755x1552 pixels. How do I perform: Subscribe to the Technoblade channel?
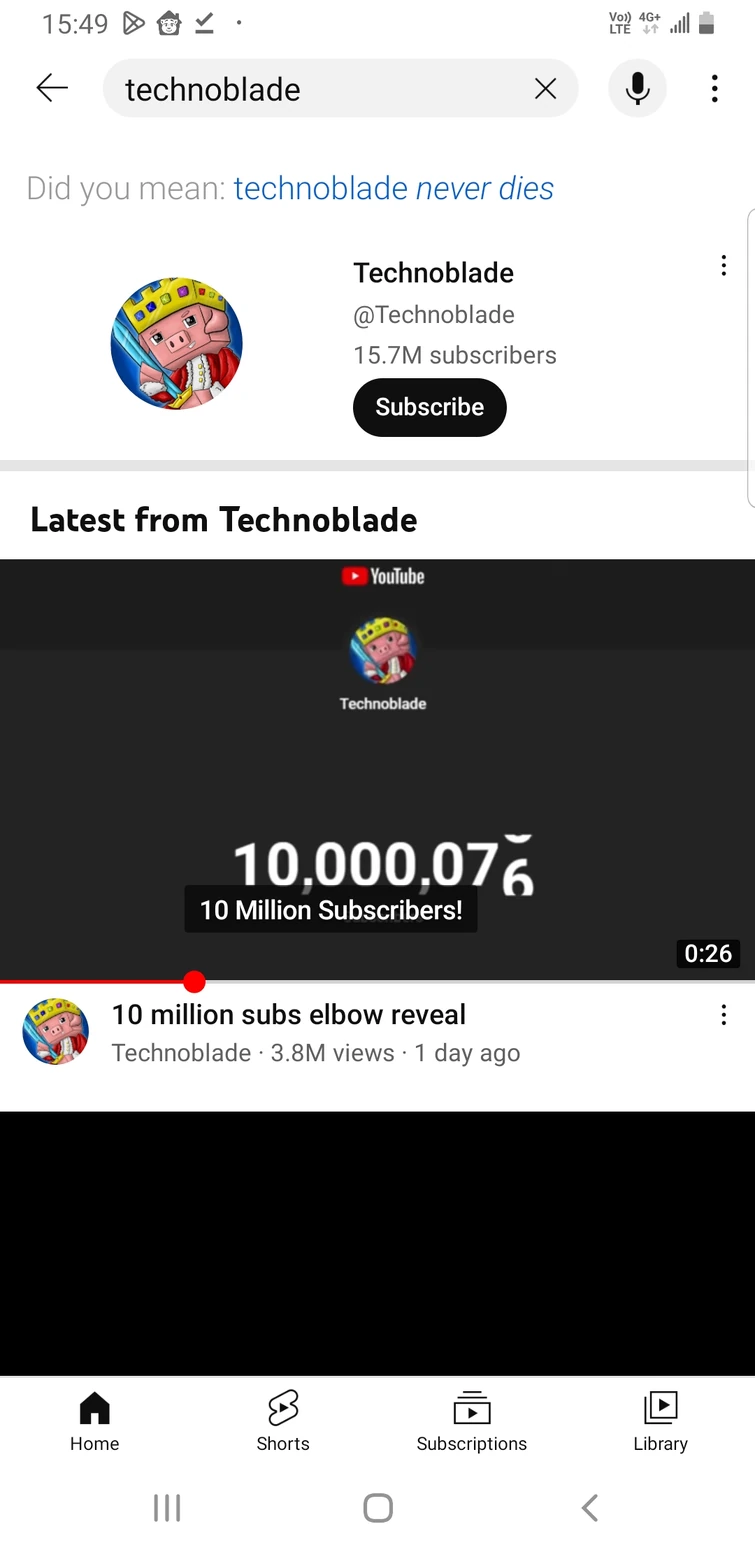429,407
